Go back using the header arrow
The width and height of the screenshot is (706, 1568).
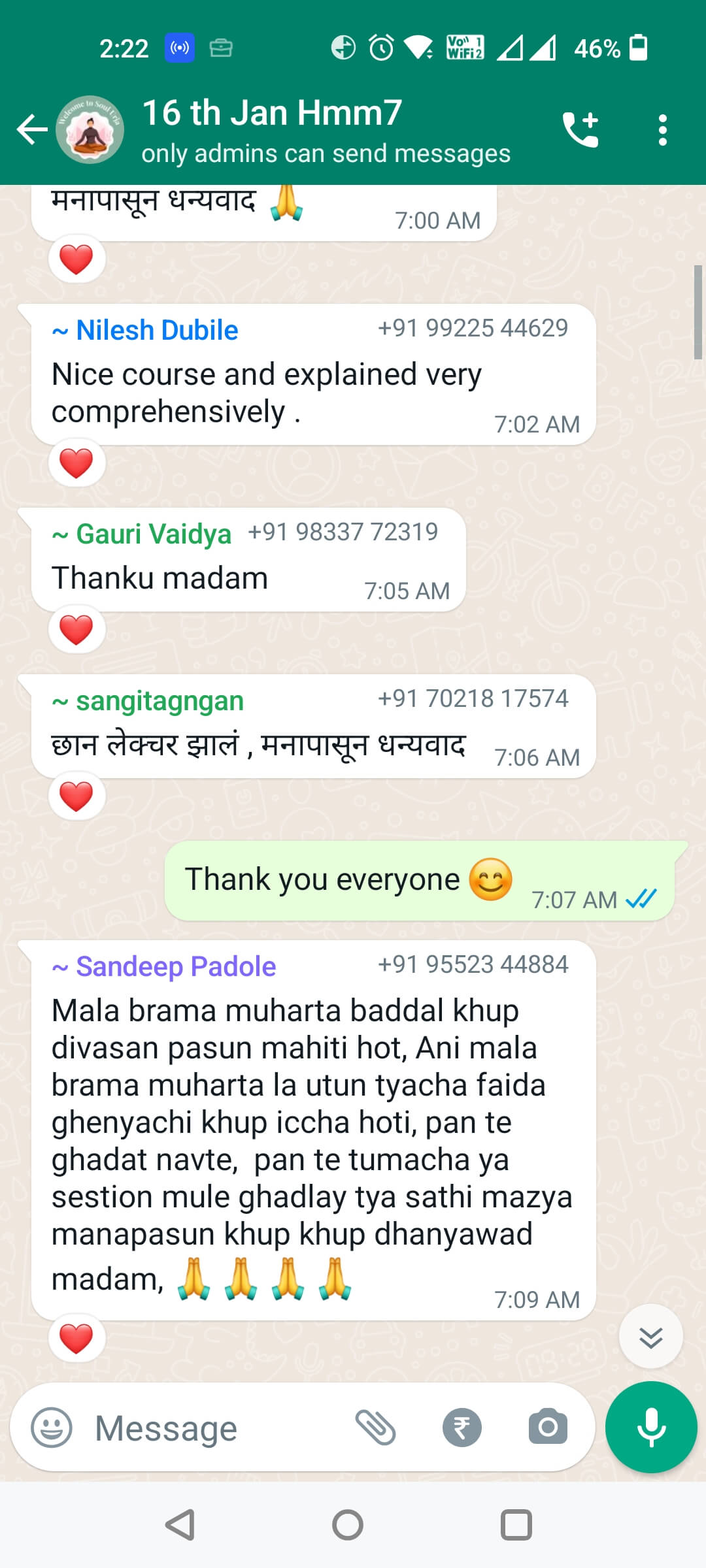[x=32, y=129]
